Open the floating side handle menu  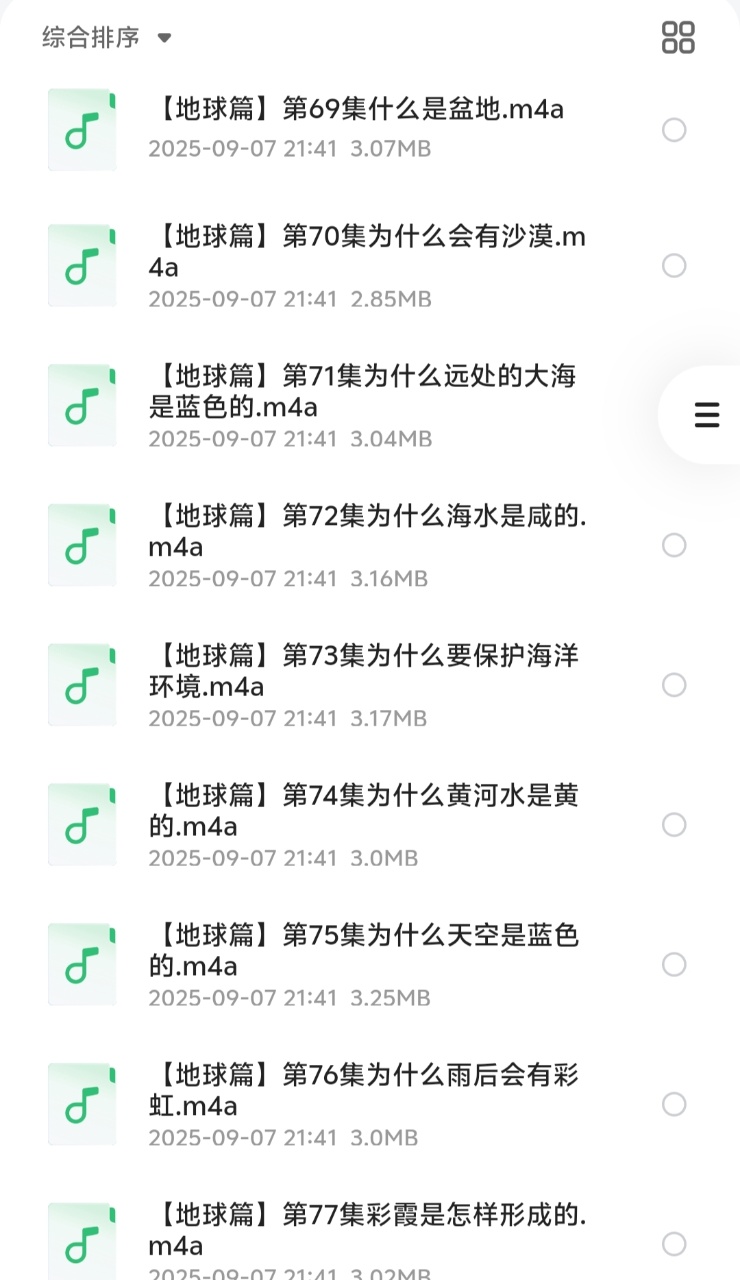click(x=707, y=413)
